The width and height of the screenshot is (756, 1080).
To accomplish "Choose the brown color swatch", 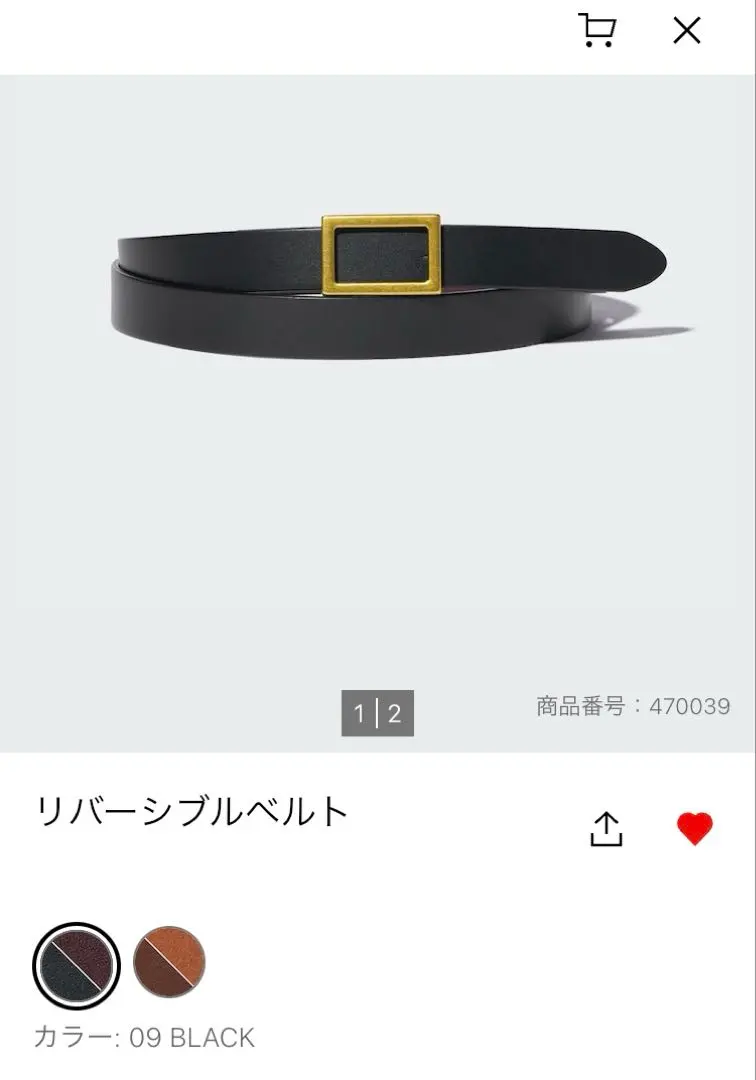I will (x=169, y=962).
